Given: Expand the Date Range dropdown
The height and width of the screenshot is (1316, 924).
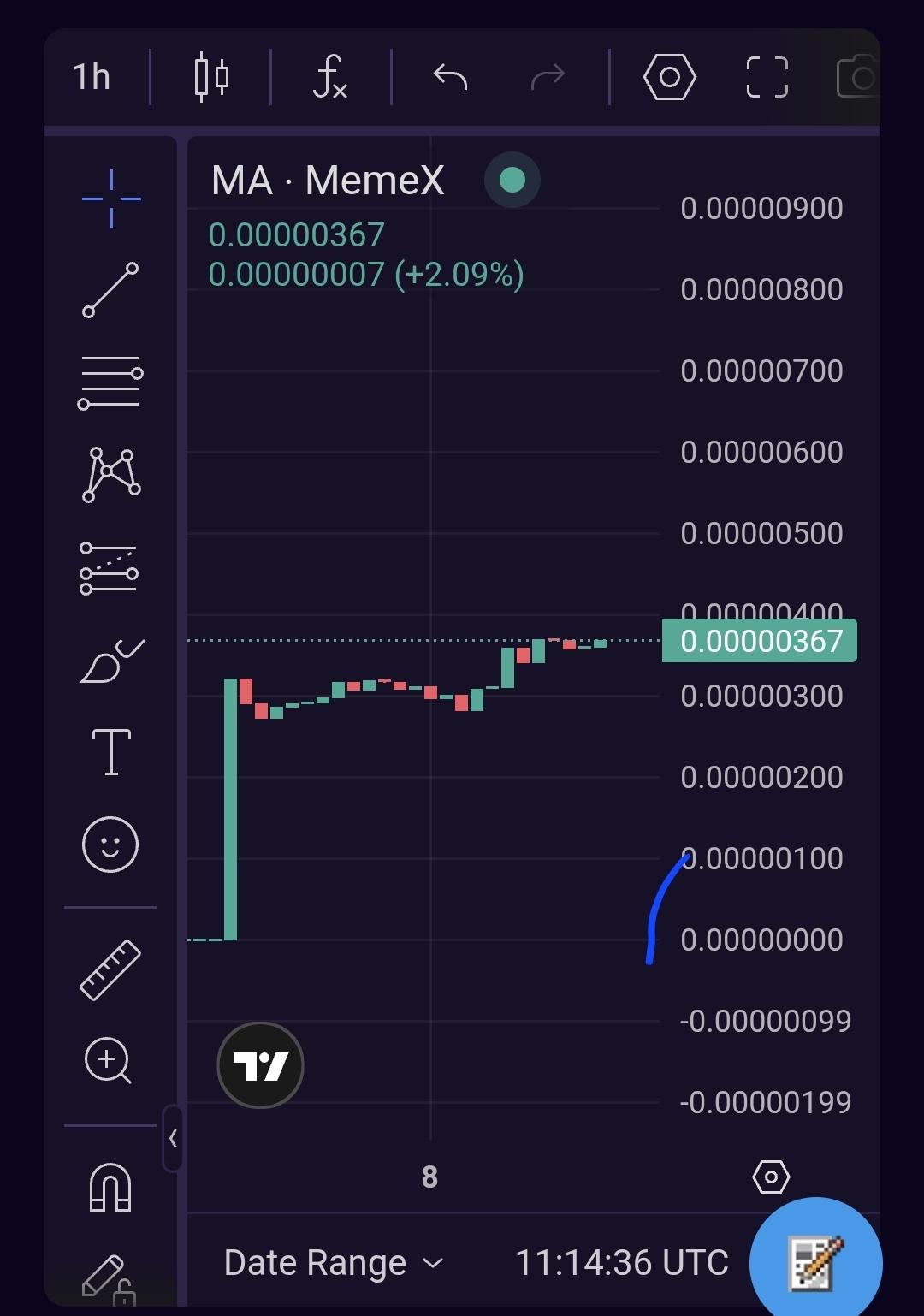Looking at the screenshot, I should 334,1263.
